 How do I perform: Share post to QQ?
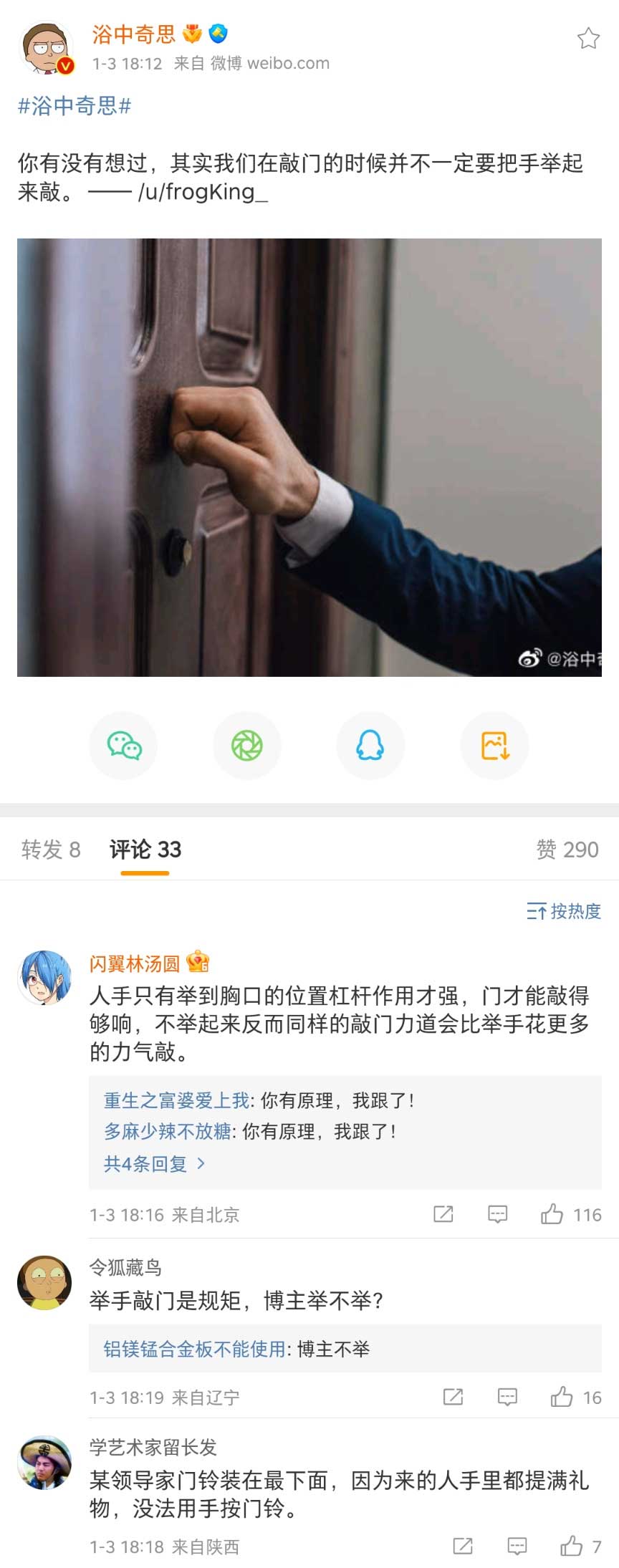tap(370, 746)
